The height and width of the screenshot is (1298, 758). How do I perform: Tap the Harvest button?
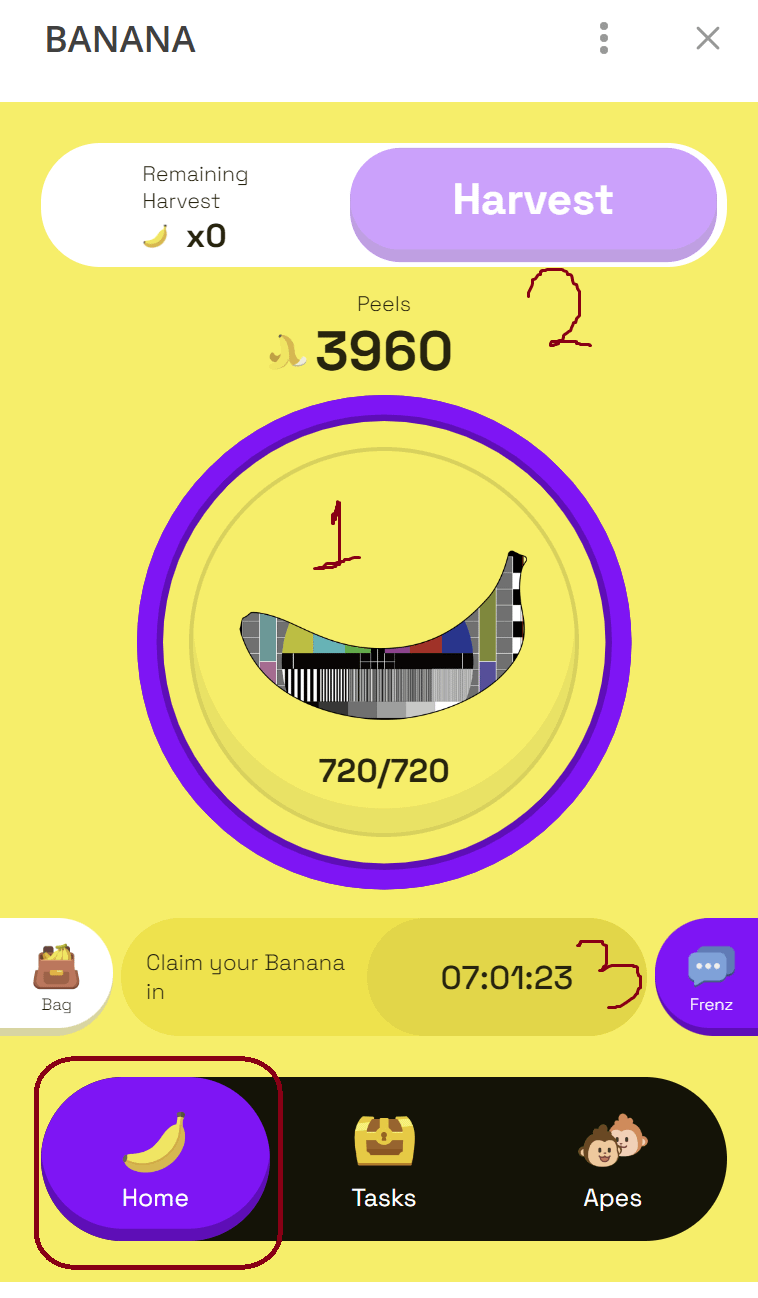coord(533,201)
